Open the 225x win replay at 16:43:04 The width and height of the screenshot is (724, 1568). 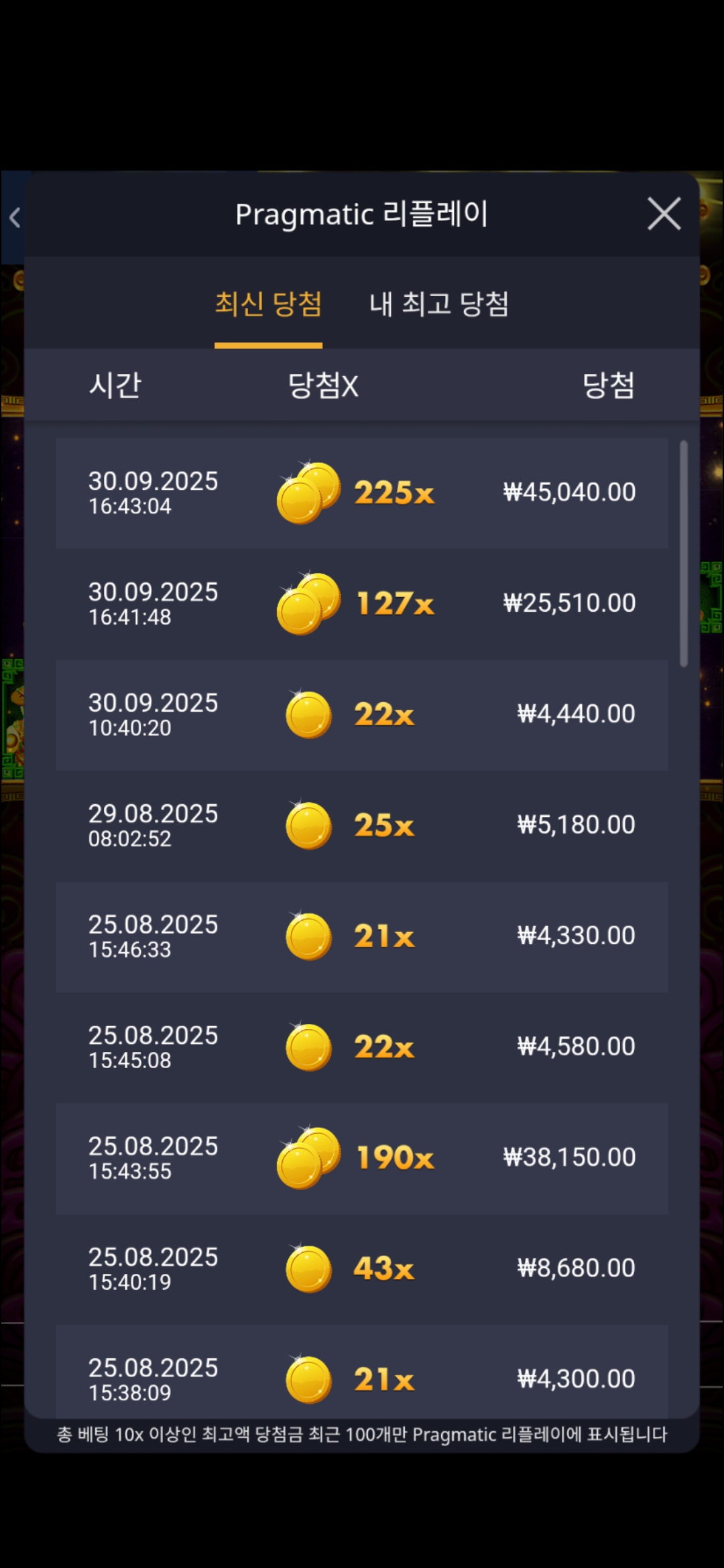pos(361,493)
